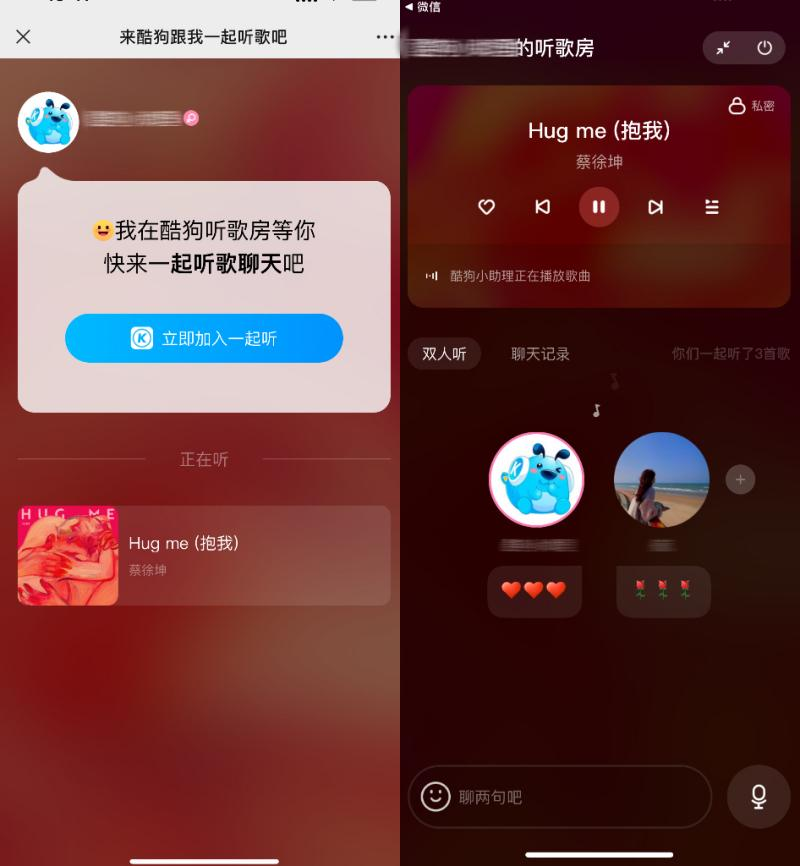
Task: Open the Hug me (抱我) song card under 正在听
Action: [204, 555]
